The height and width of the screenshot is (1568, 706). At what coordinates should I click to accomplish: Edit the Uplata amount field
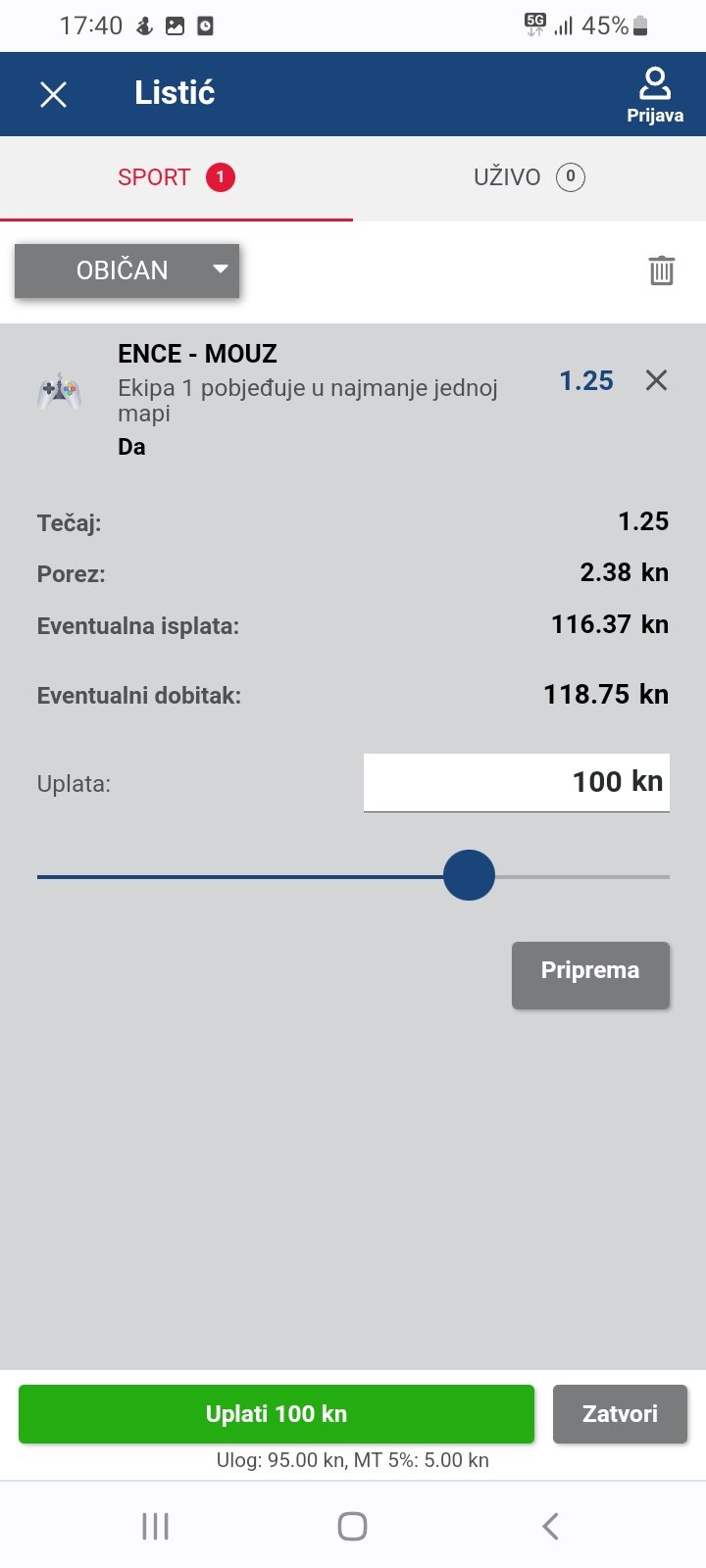tap(517, 782)
